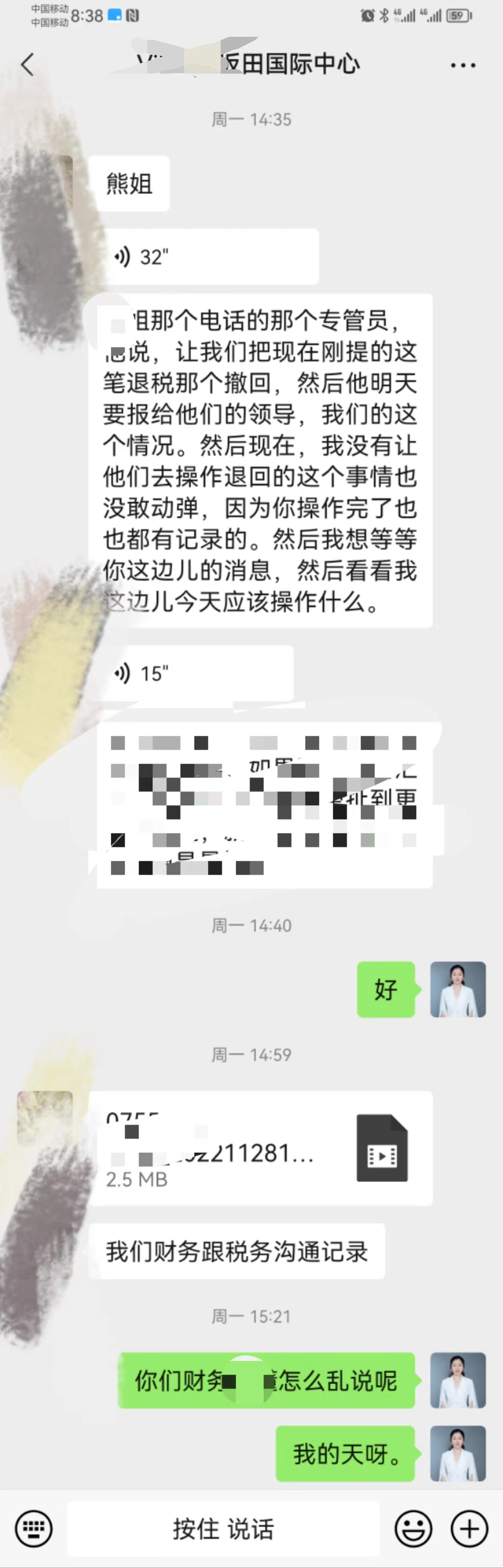Open the 2.5 MB video file
Screen dimensions: 503x1568
point(261,1148)
